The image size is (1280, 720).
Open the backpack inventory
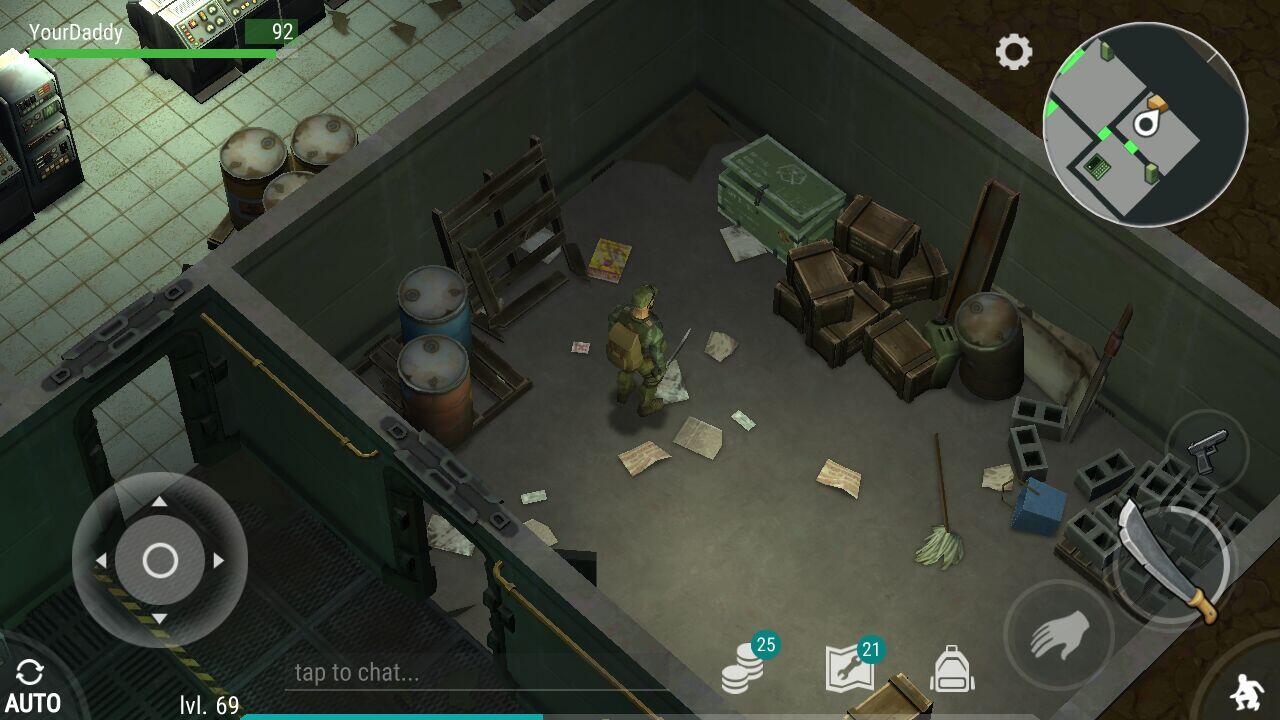click(x=952, y=669)
